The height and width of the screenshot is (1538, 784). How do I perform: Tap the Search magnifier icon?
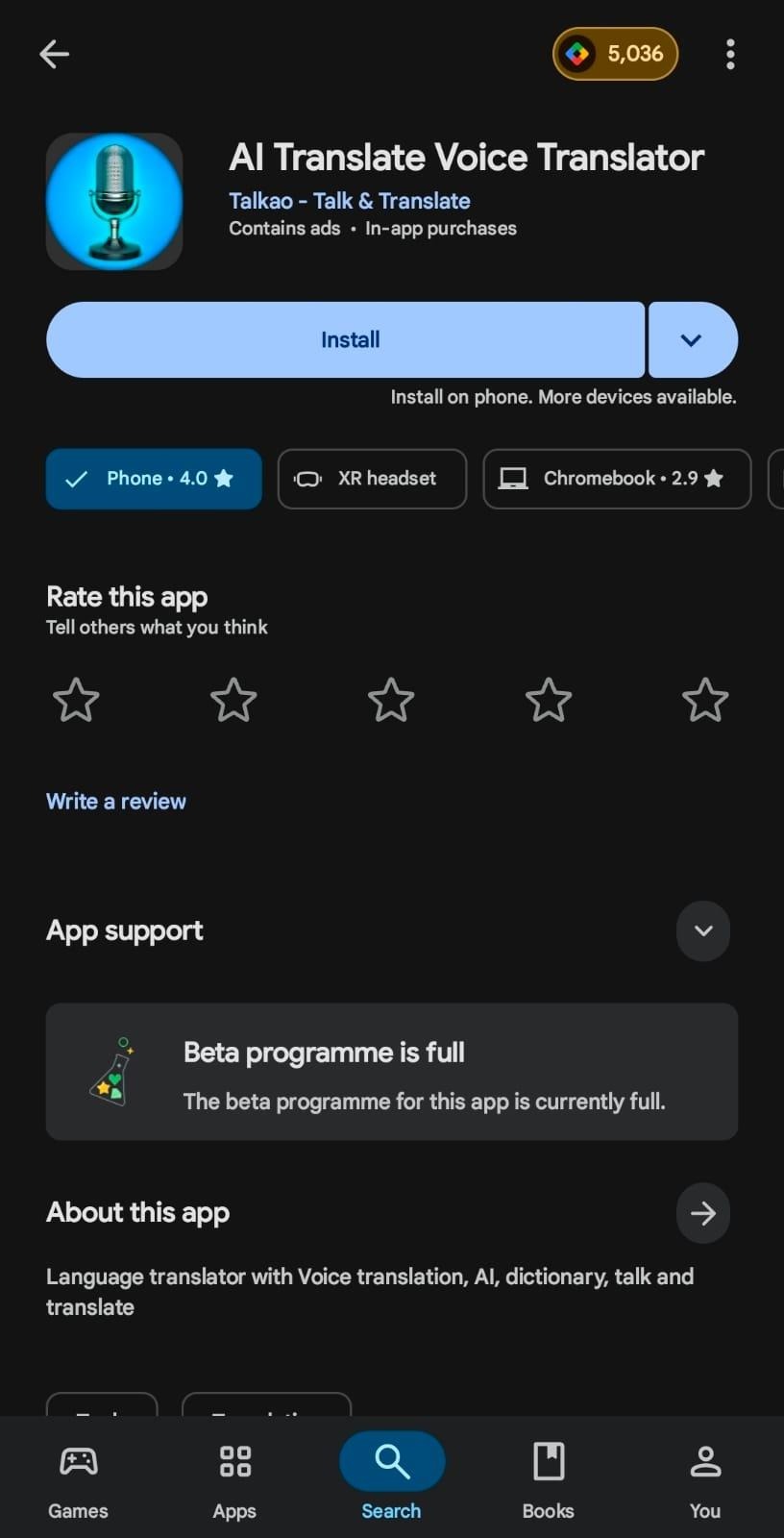391,1461
